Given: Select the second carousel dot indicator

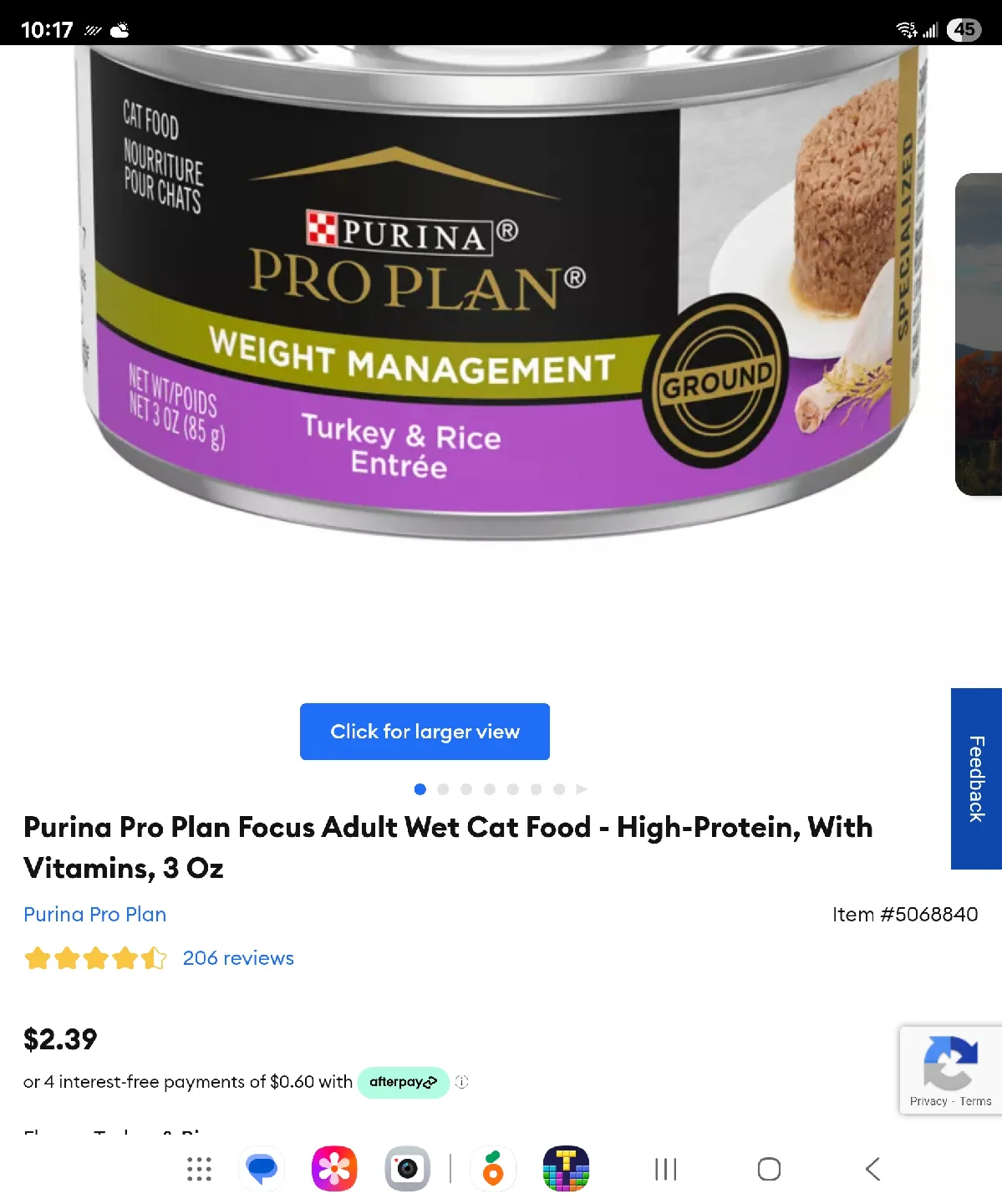Looking at the screenshot, I should point(443,788).
